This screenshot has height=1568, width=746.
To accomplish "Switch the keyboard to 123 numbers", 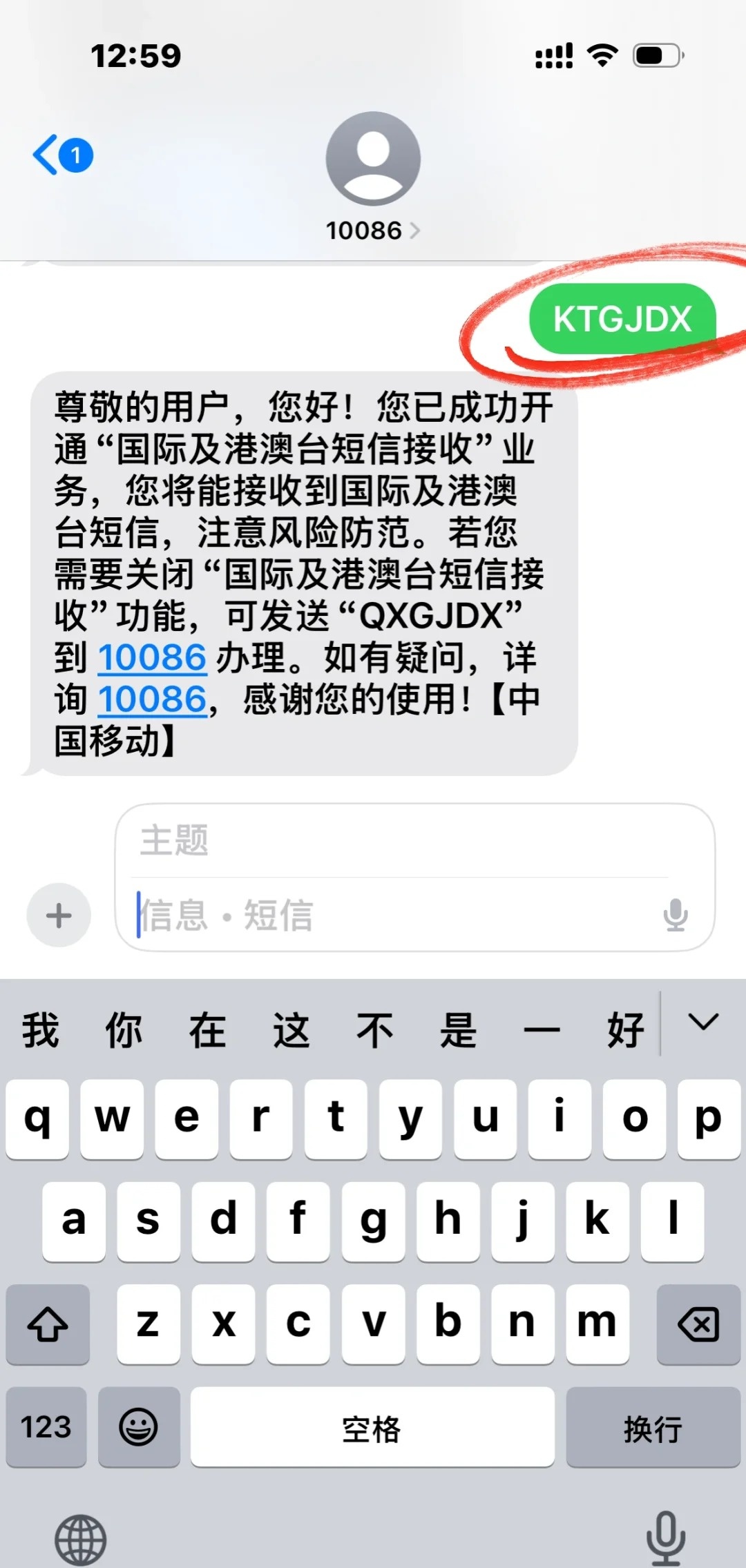I will click(46, 1427).
